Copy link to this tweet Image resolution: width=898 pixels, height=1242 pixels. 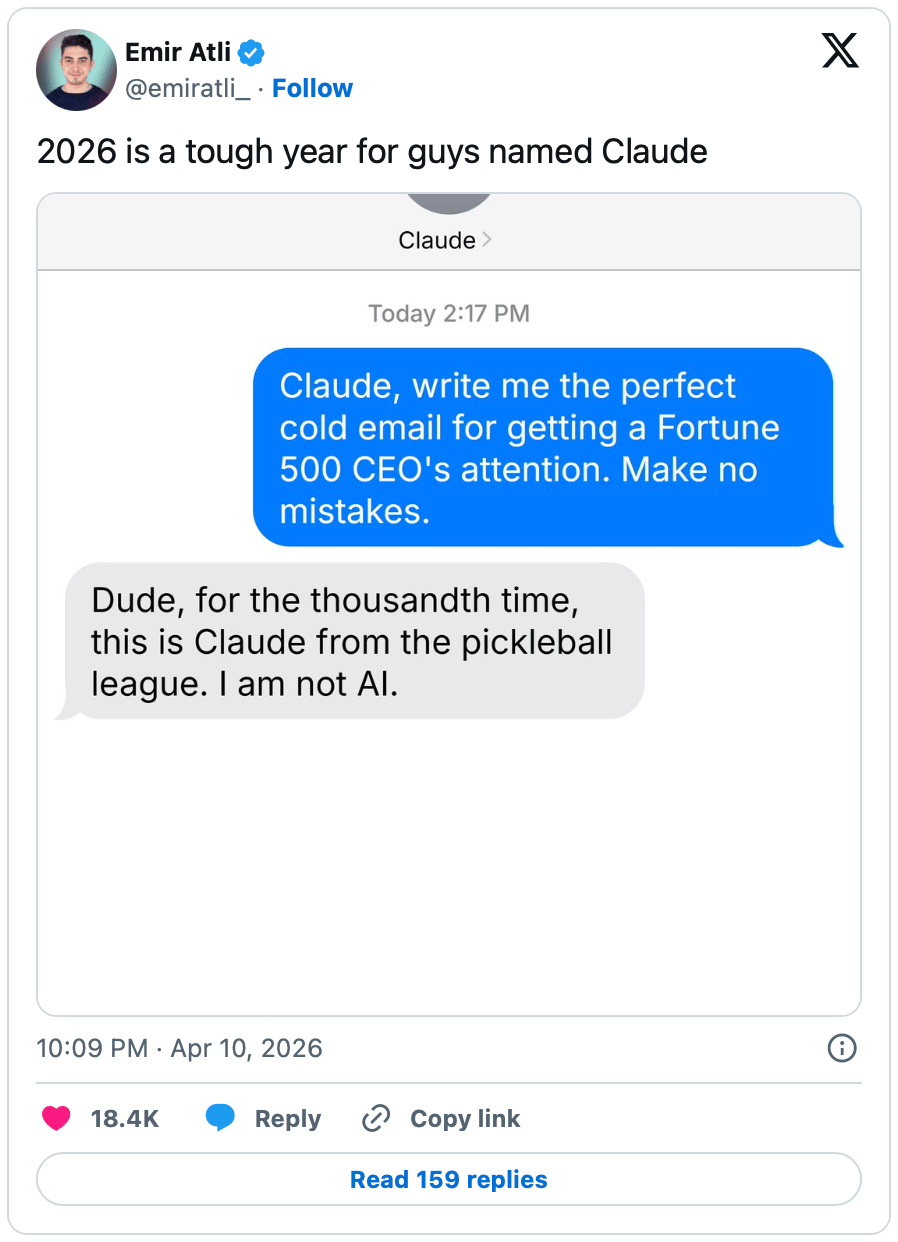[x=441, y=1118]
